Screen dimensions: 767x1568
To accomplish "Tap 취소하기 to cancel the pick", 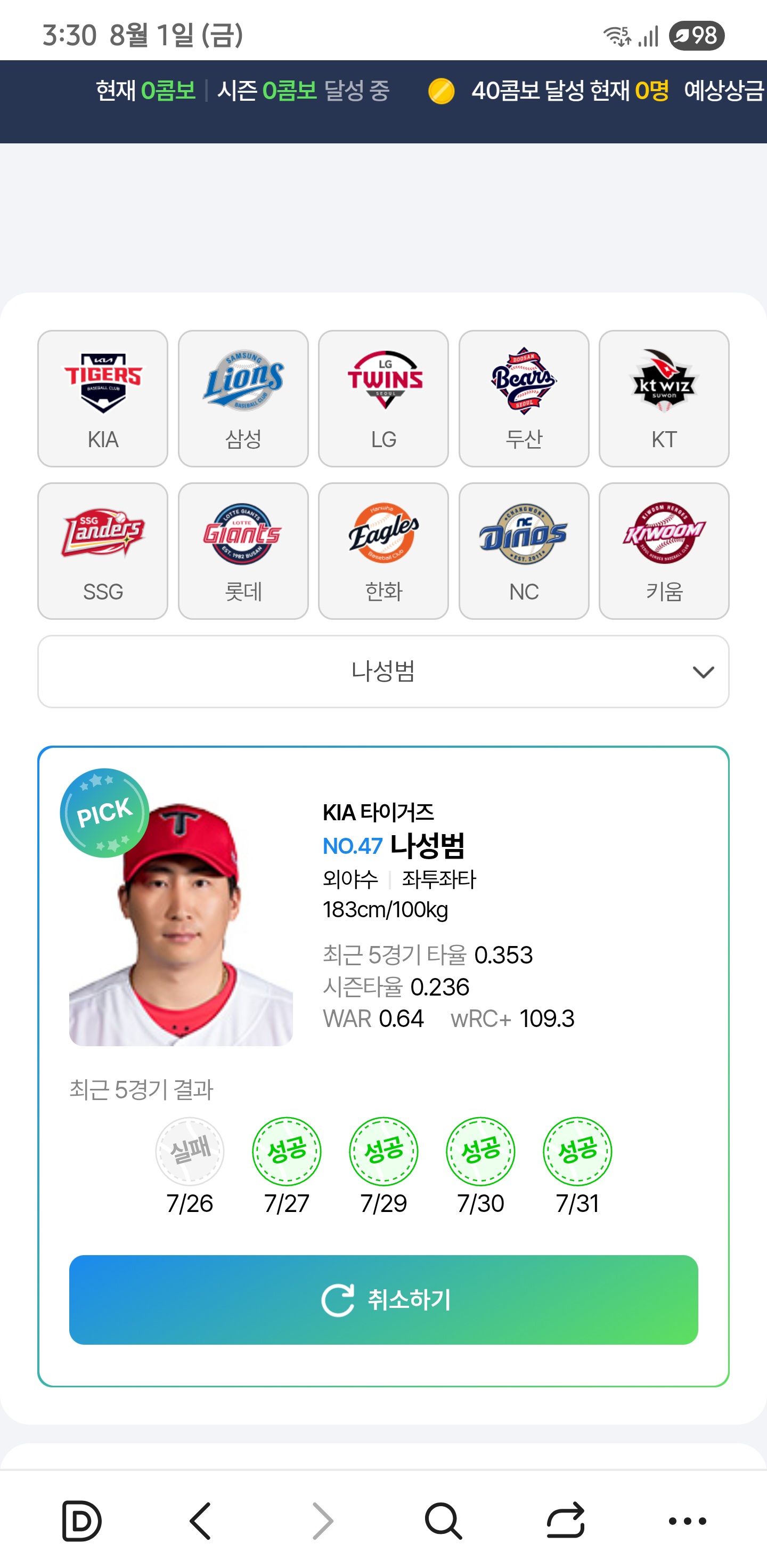I will [x=383, y=1299].
